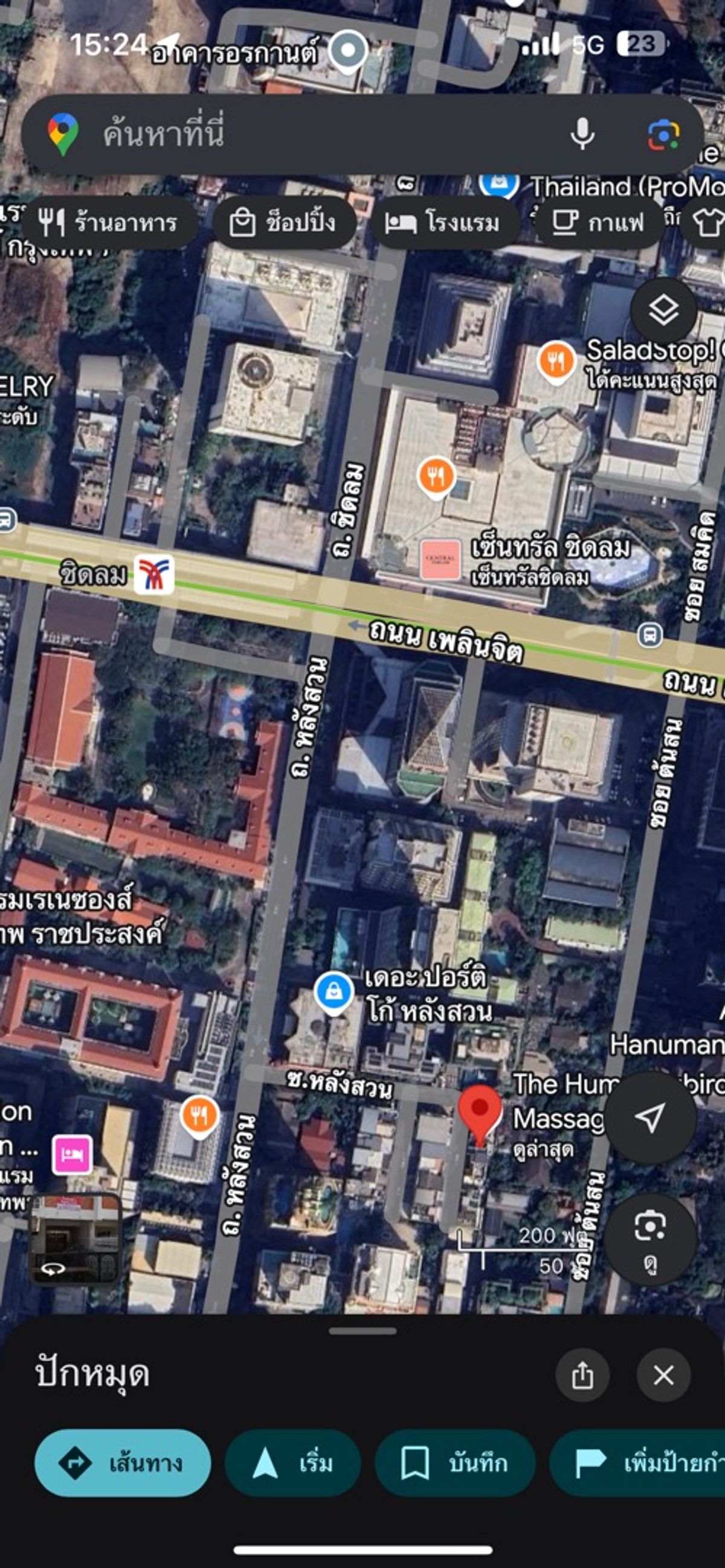This screenshot has width=725, height=1568.
Task: Close the ปักหมุด panel
Action: click(663, 1375)
